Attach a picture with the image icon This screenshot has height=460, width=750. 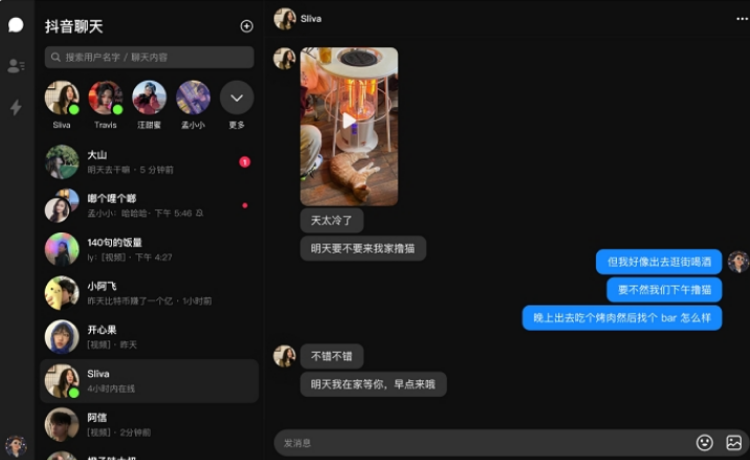(x=733, y=442)
